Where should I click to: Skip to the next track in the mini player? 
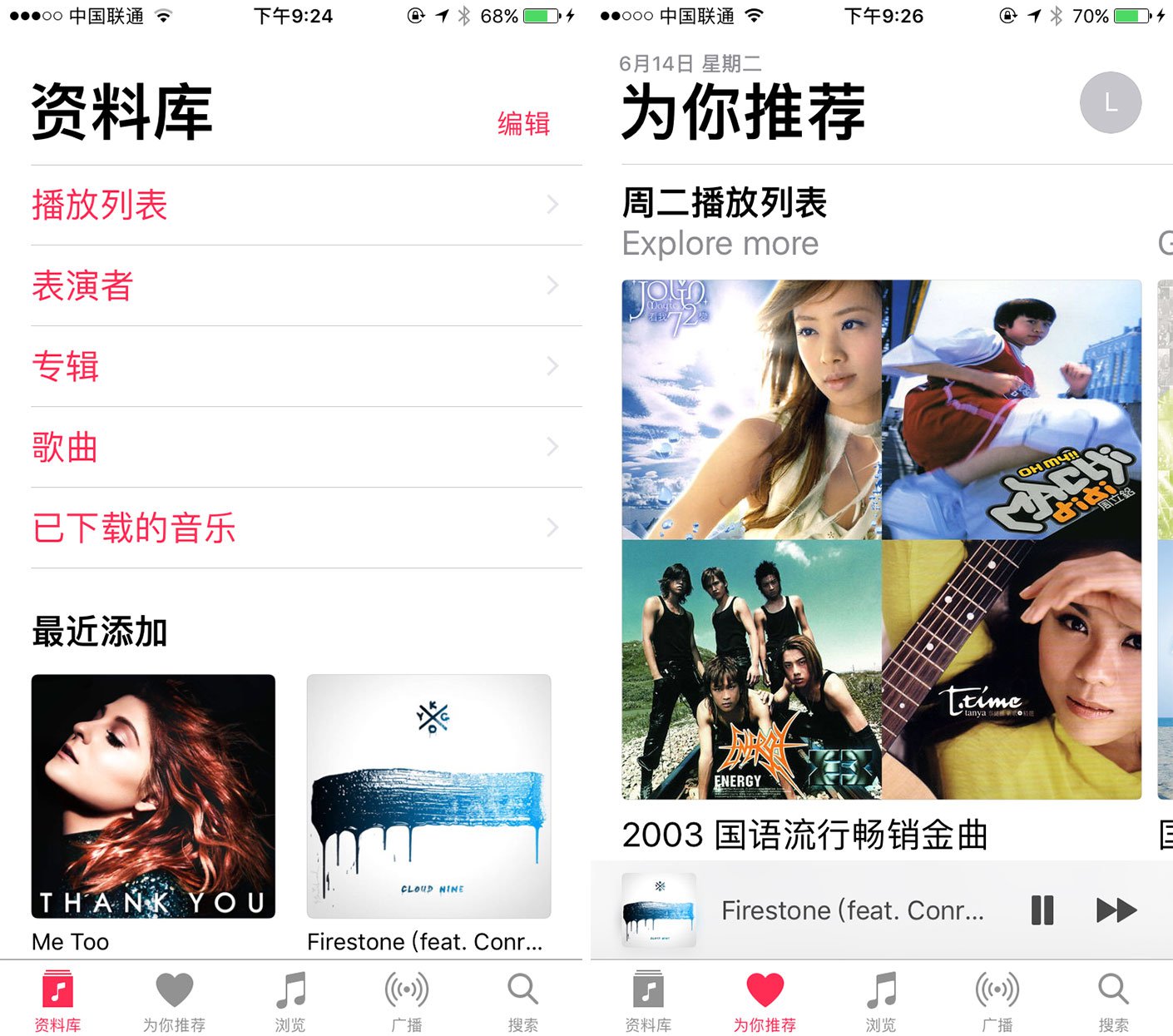click(1116, 910)
